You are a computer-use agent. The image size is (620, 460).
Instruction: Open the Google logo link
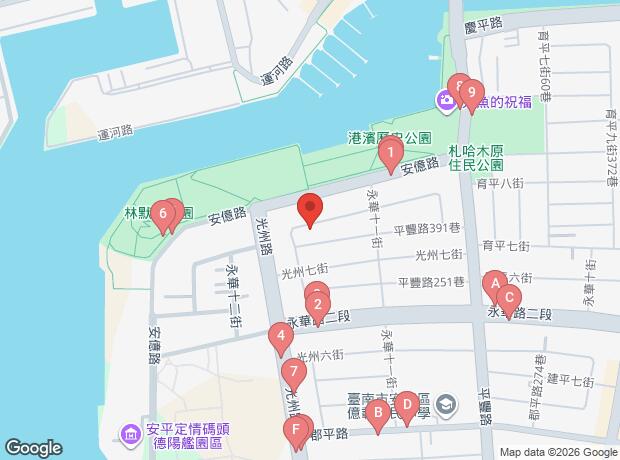click(34, 448)
